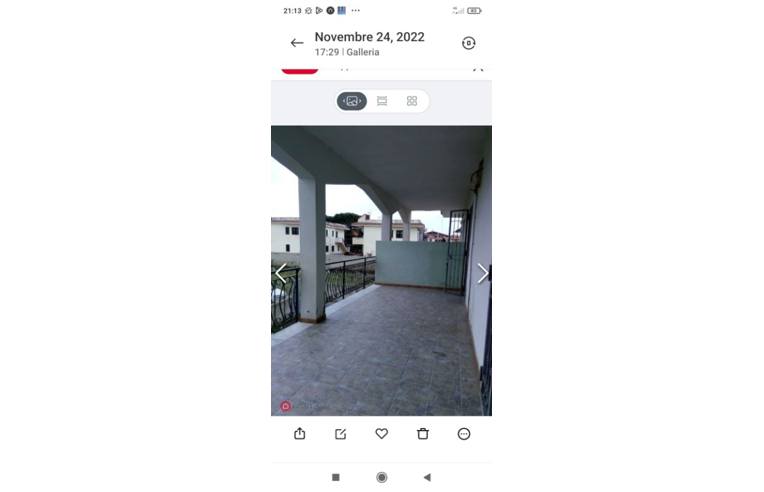Tap the rotate screen icon

tap(468, 43)
